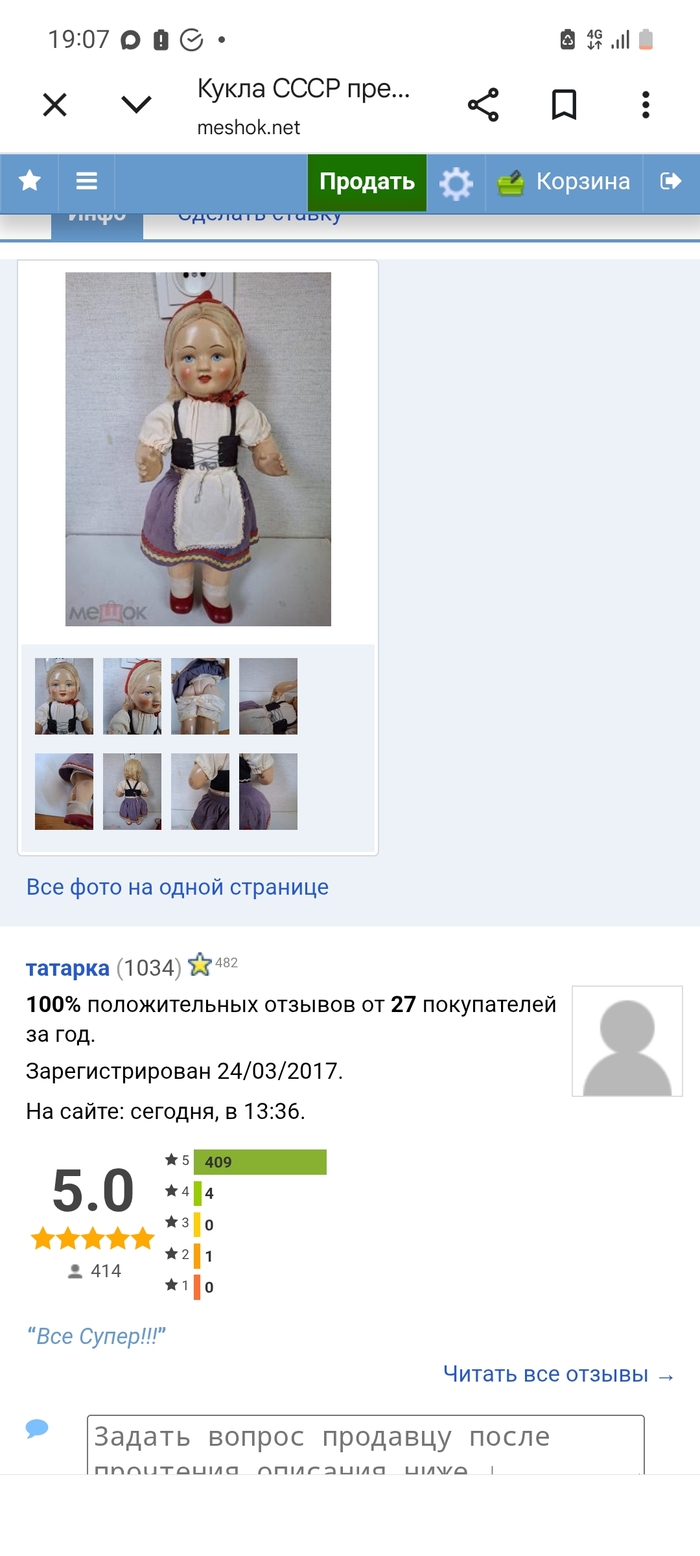Open the Корзина cart
This screenshot has width=700, height=1556.
coord(565,182)
